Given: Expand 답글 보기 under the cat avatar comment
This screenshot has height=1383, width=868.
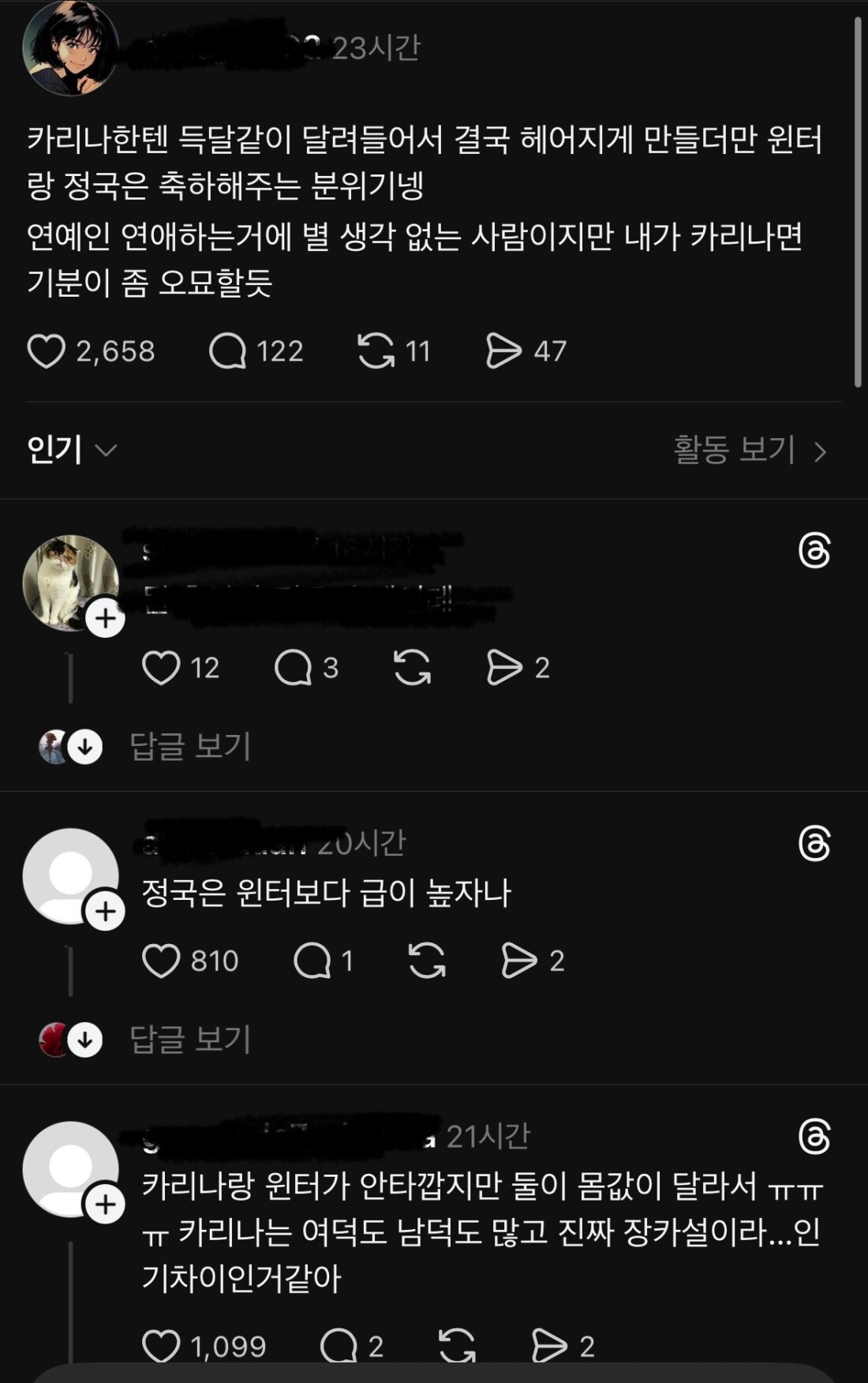Looking at the screenshot, I should pos(189,746).
